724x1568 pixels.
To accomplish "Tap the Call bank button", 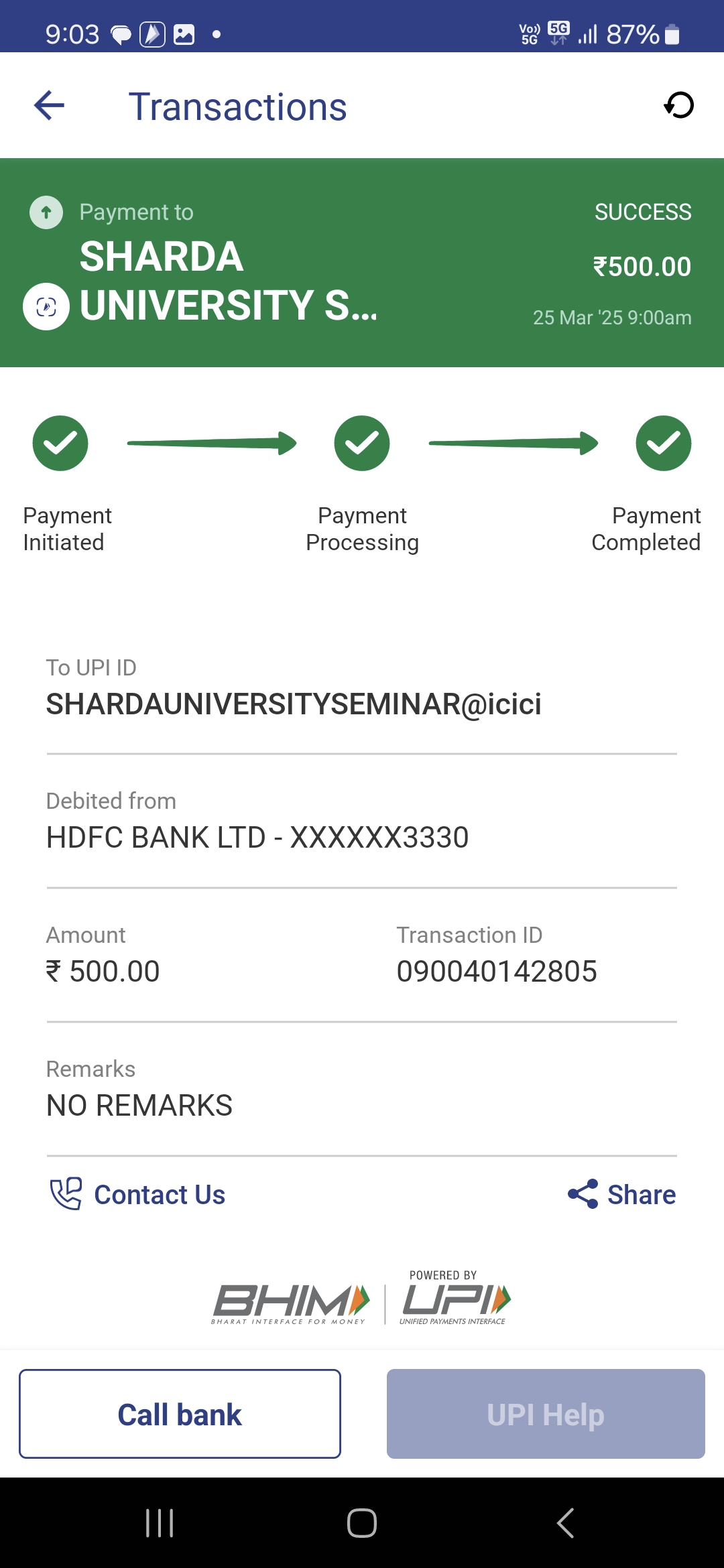I will (x=180, y=1414).
